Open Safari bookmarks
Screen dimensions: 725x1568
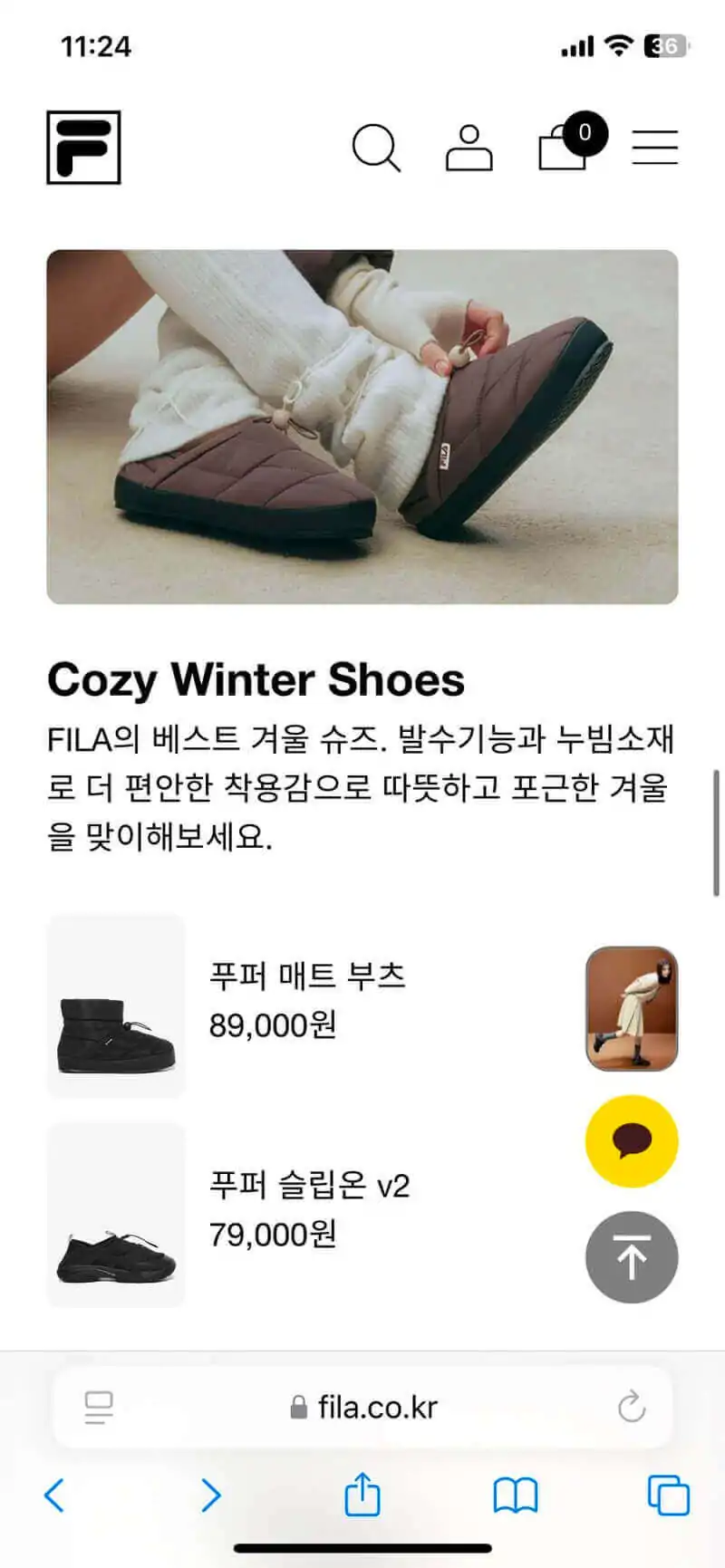[515, 1496]
